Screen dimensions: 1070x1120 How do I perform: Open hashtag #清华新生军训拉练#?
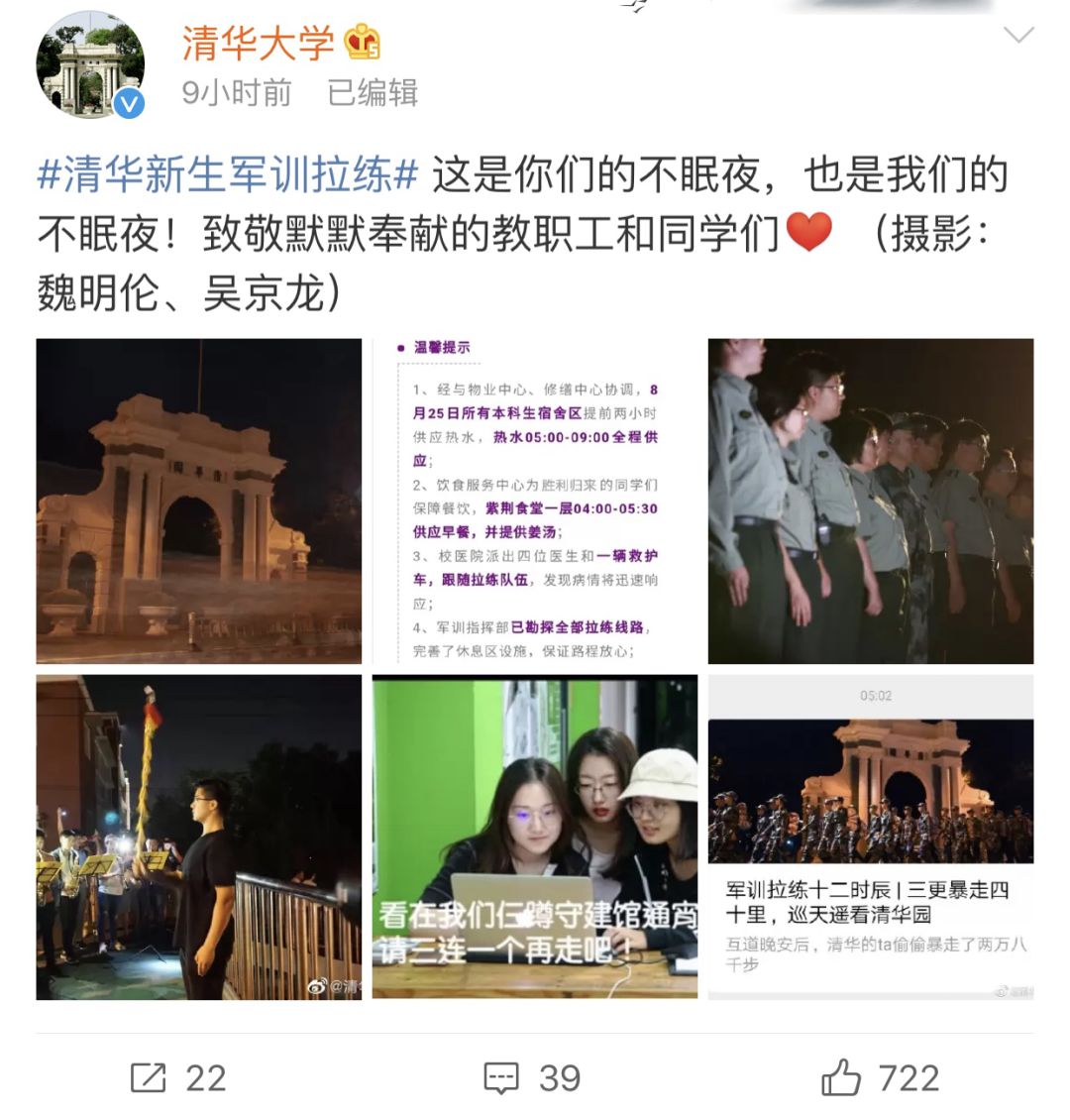pos(228,176)
